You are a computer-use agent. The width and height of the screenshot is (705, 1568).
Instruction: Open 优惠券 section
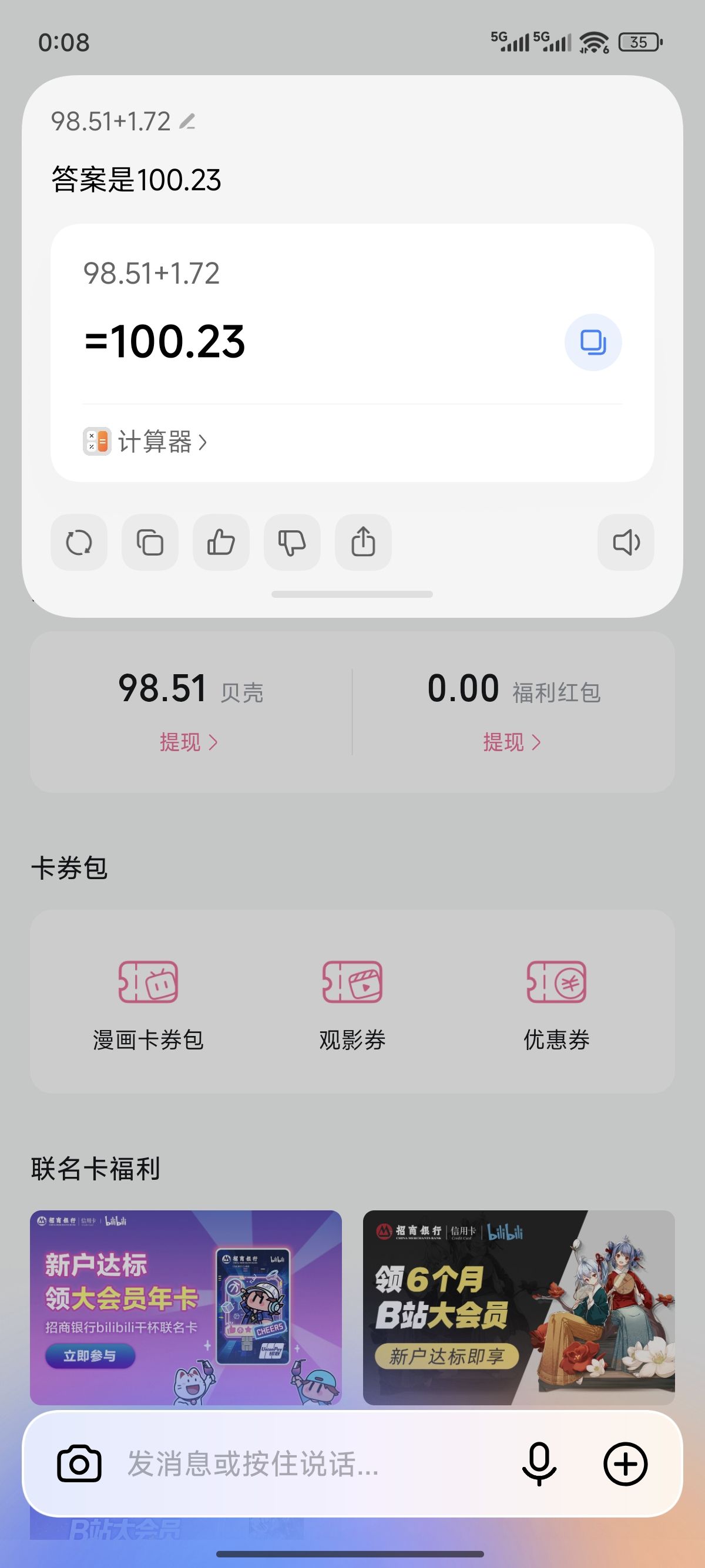pos(556,1004)
